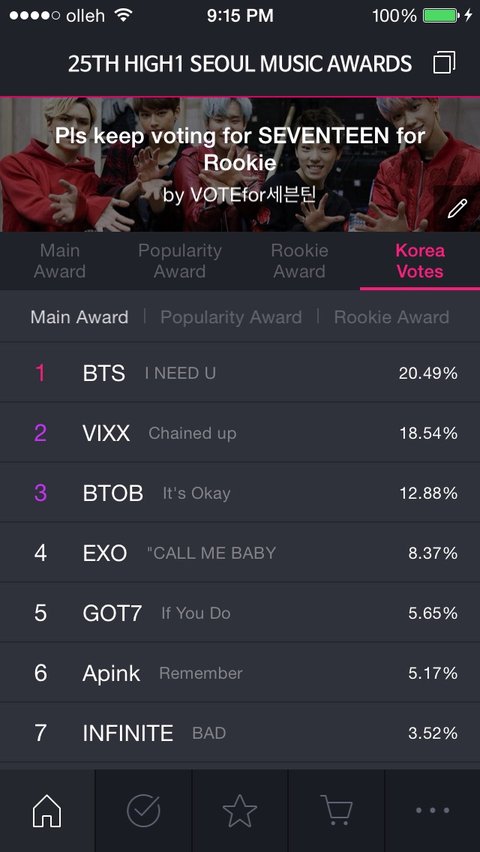480x852 pixels.
Task: Go to the home tab
Action: click(47, 811)
